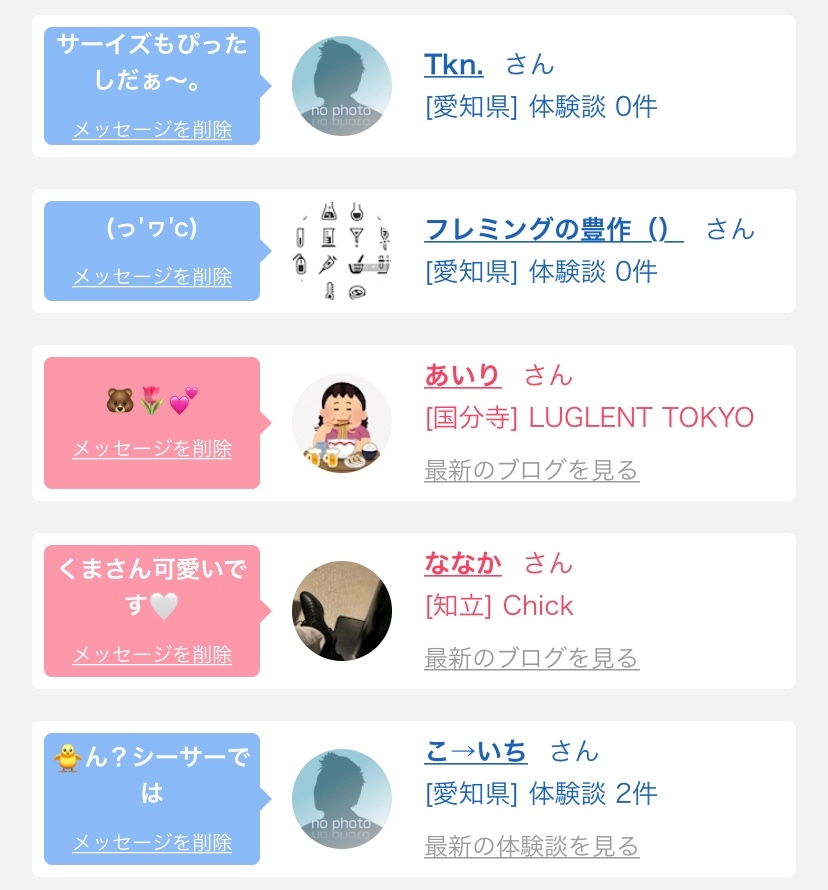Delete the くまさん可愛いです message

tap(152, 655)
